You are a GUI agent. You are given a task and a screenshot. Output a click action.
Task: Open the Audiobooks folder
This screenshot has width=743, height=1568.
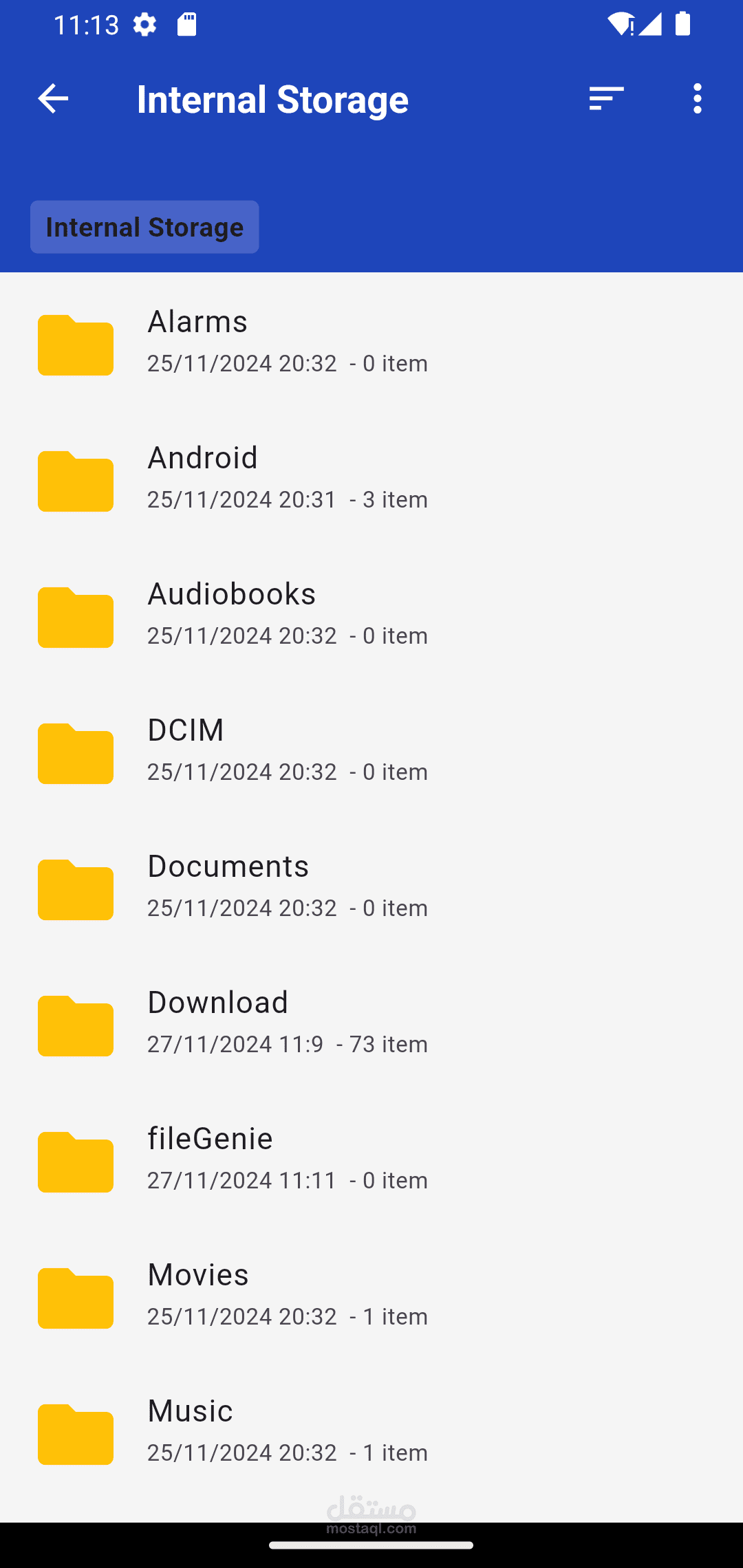(x=371, y=614)
